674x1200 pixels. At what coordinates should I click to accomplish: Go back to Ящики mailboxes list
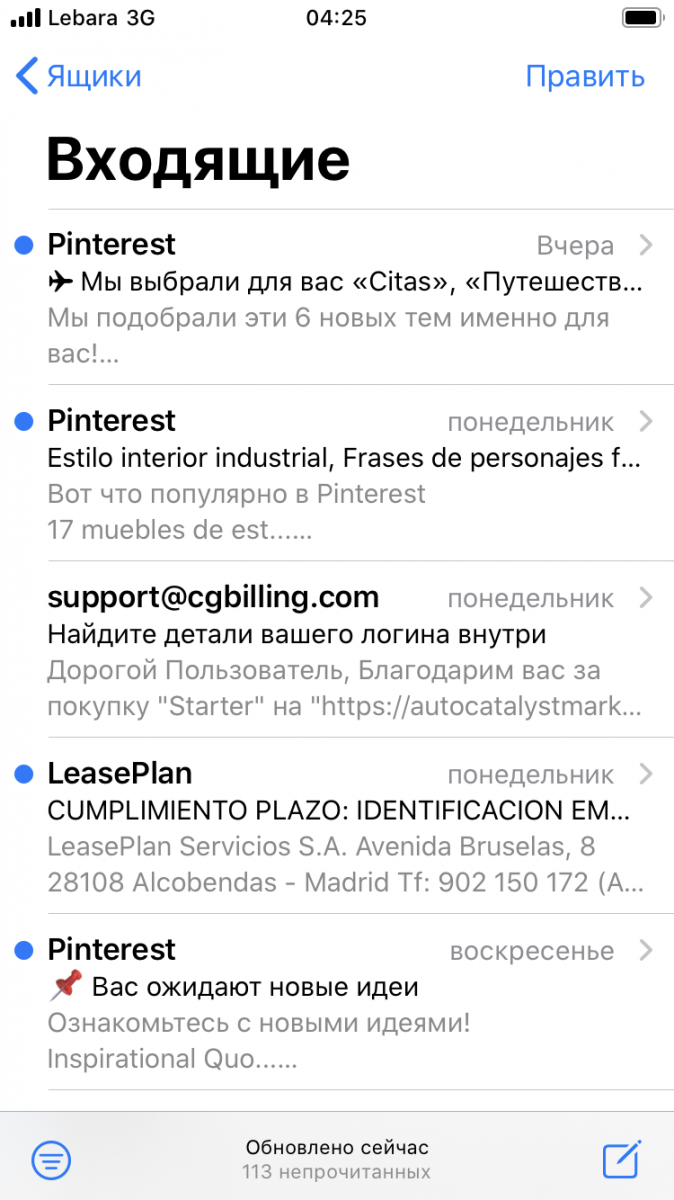point(80,76)
